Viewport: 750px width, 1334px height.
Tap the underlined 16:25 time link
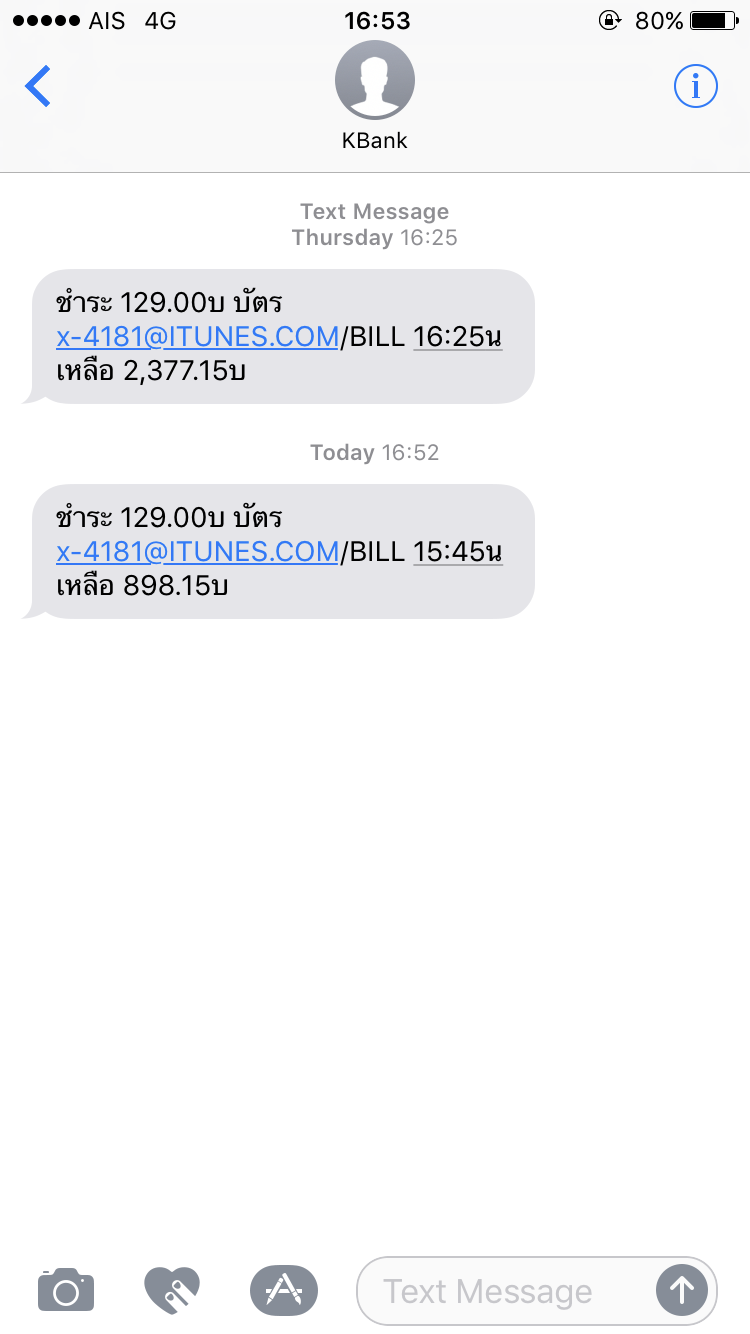[x=457, y=337]
